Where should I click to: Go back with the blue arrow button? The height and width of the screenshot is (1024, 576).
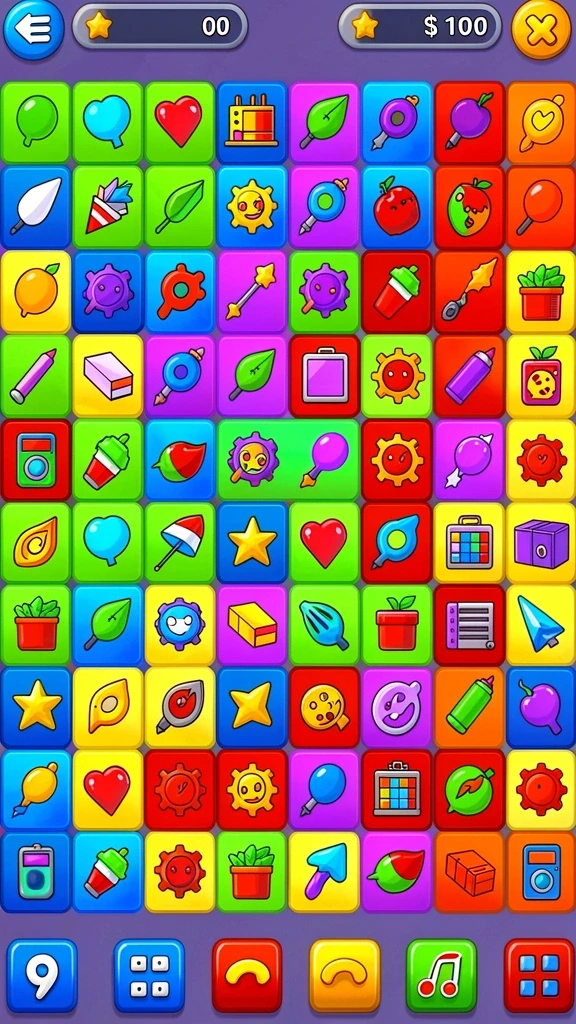pyautogui.click(x=33, y=28)
